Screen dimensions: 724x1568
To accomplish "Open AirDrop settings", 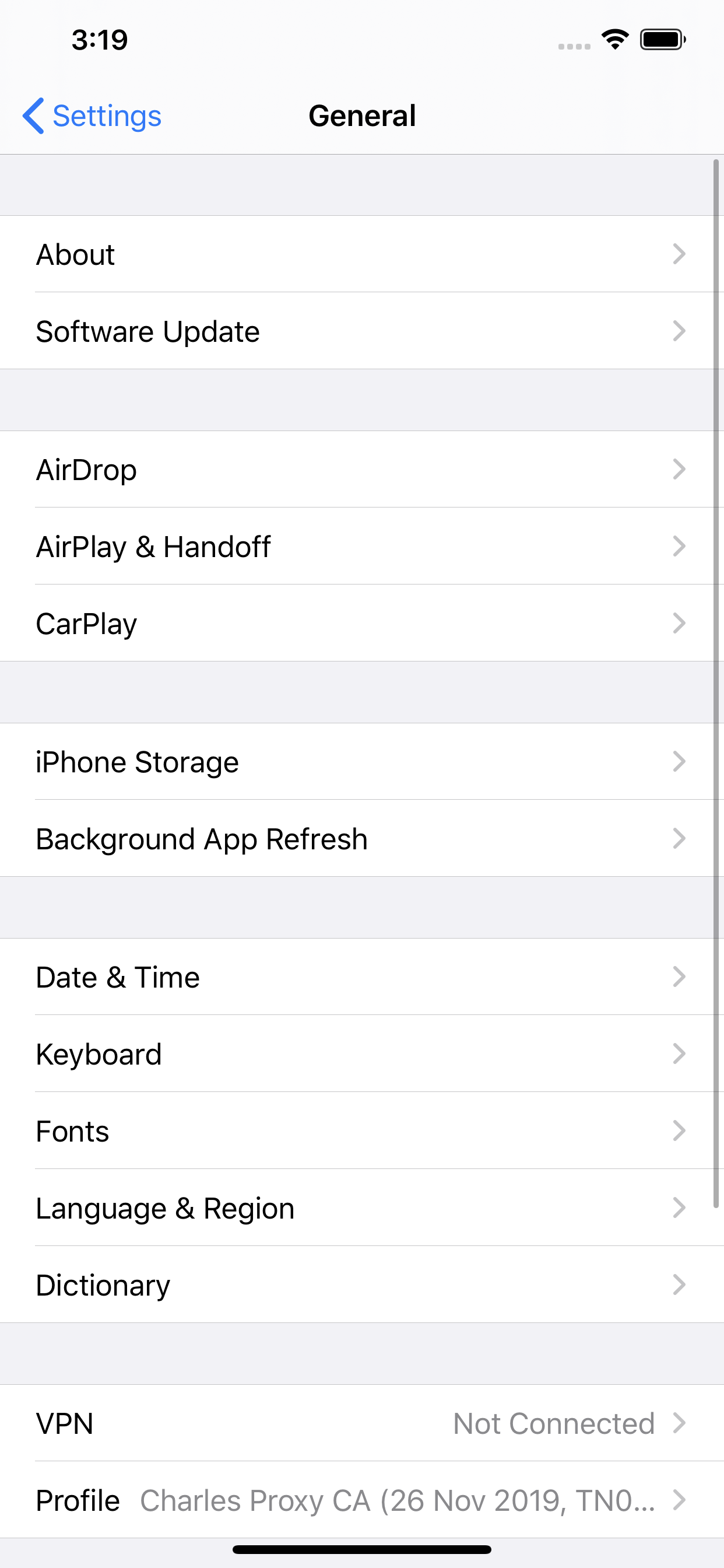I will [x=361, y=470].
